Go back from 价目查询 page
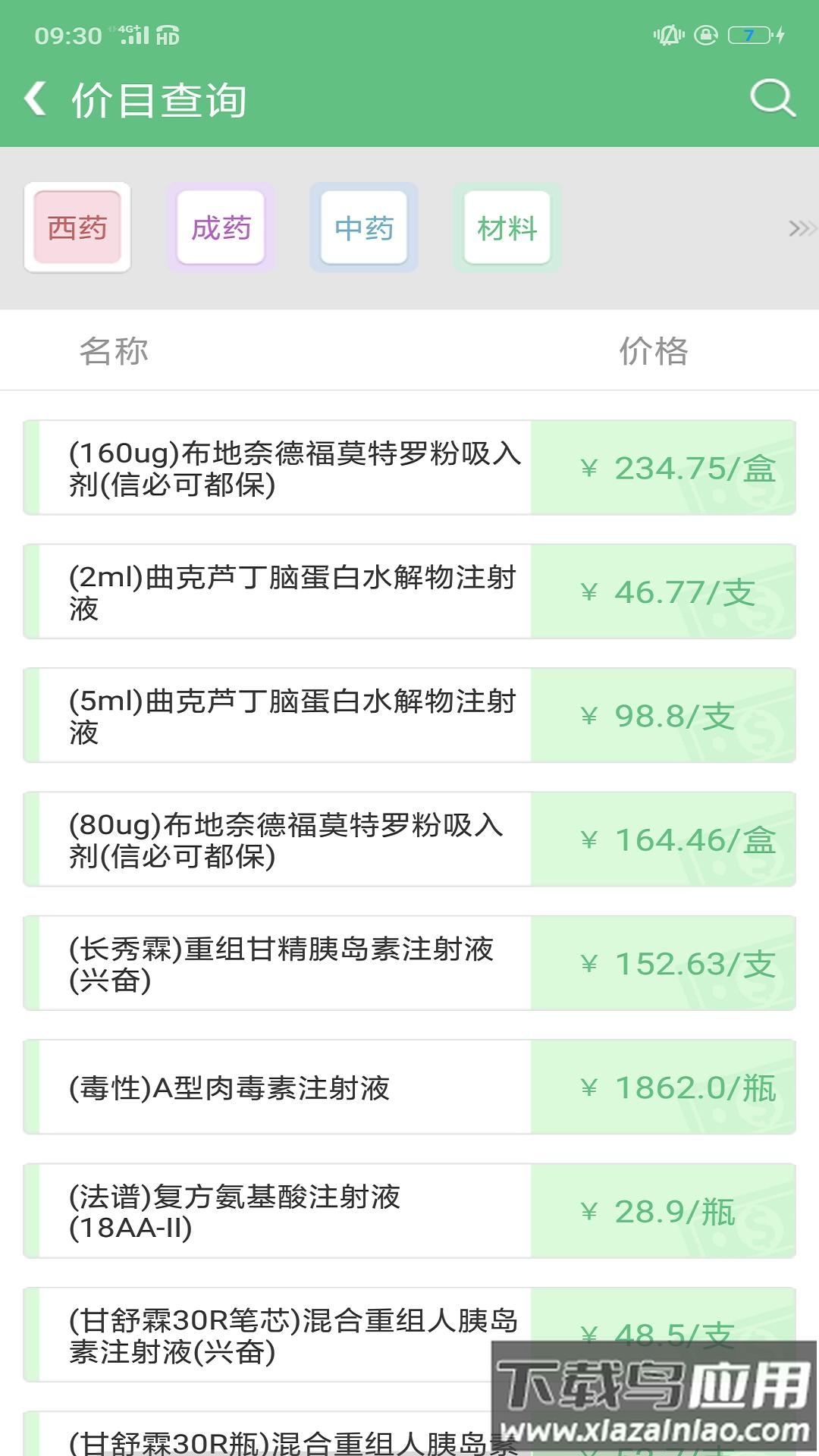The height and width of the screenshot is (1456, 819). pyautogui.click(x=36, y=99)
